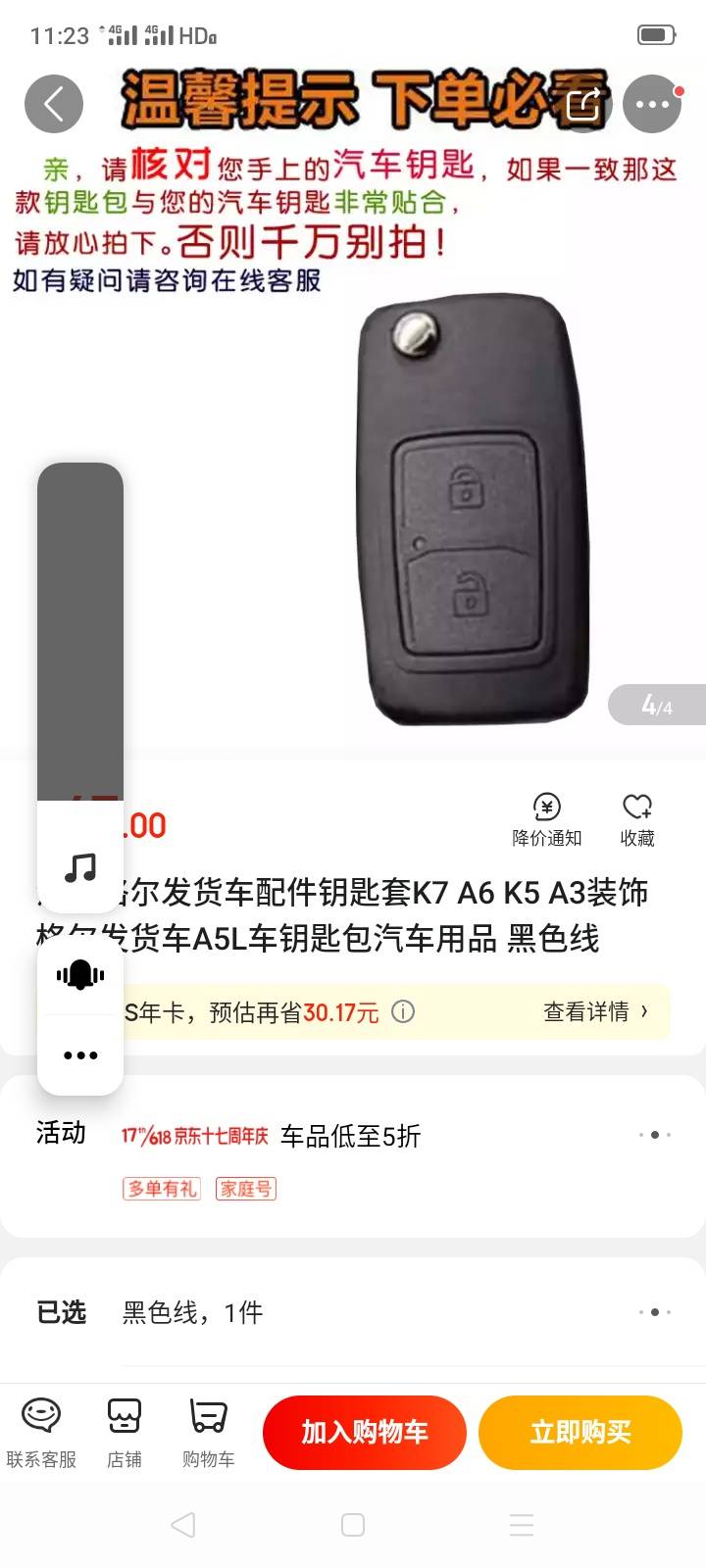Open the shopping cart (购物车)

click(x=208, y=1432)
